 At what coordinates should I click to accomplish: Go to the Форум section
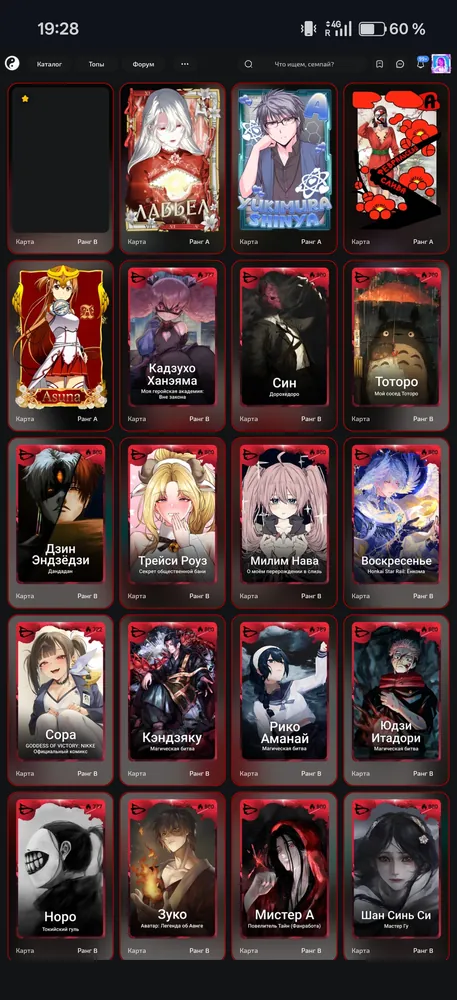click(143, 64)
